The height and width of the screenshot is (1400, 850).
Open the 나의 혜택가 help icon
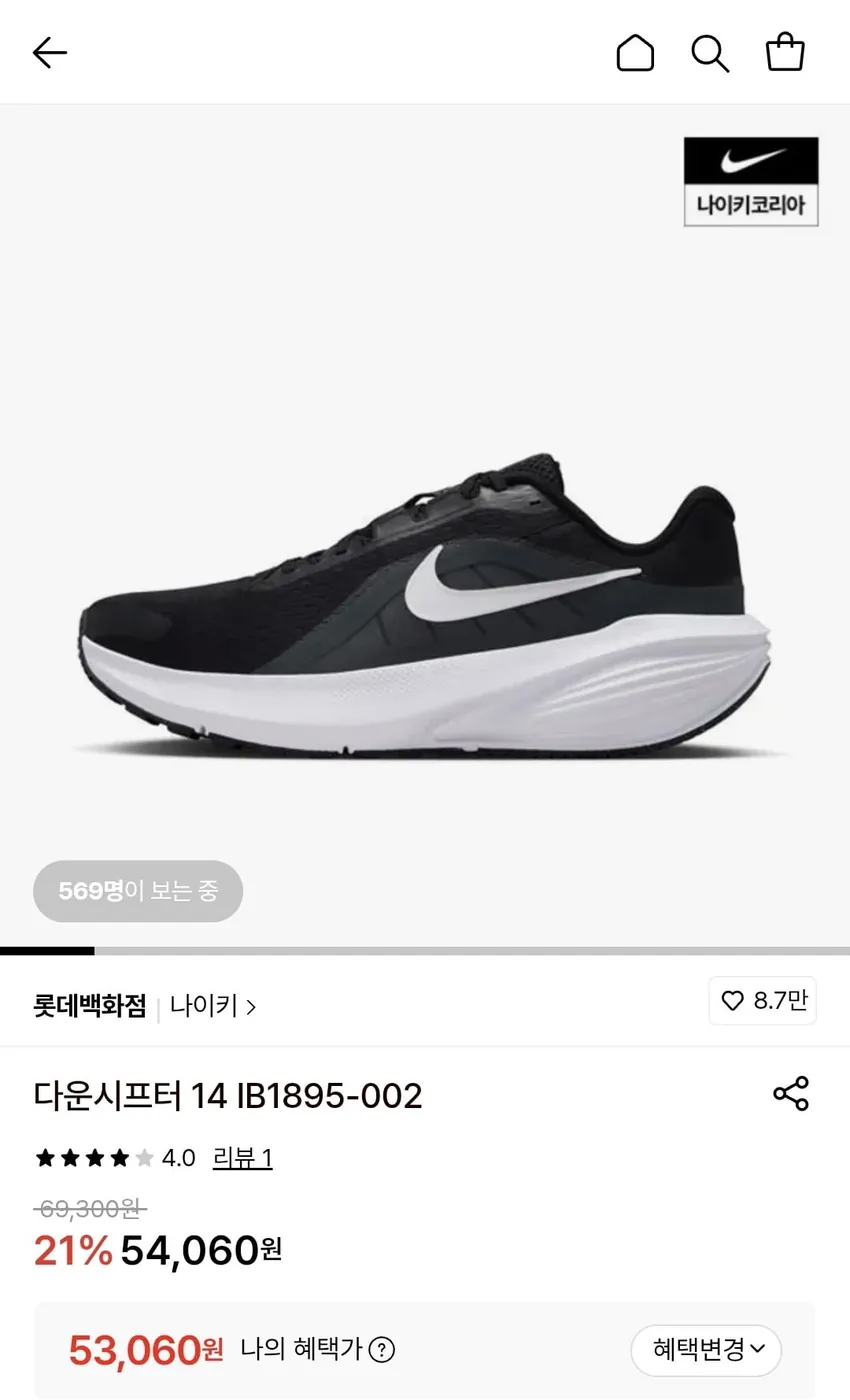coord(379,1350)
